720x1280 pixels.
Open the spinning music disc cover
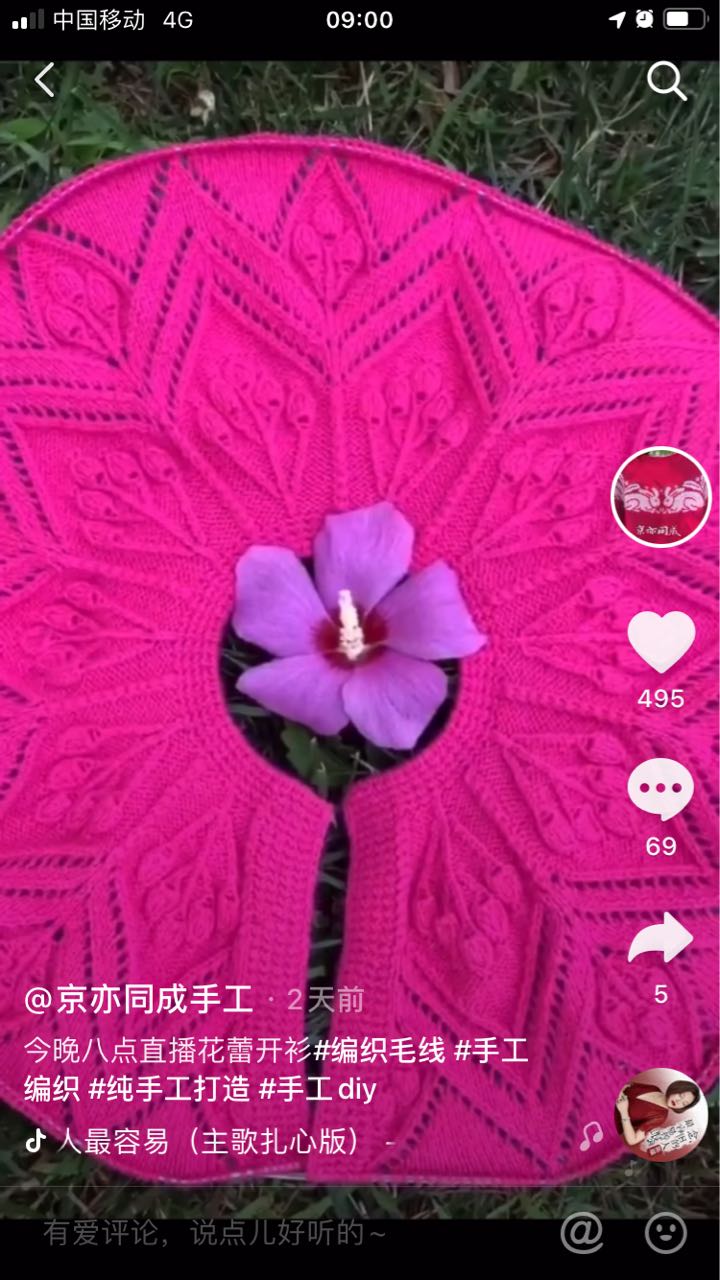(661, 1115)
